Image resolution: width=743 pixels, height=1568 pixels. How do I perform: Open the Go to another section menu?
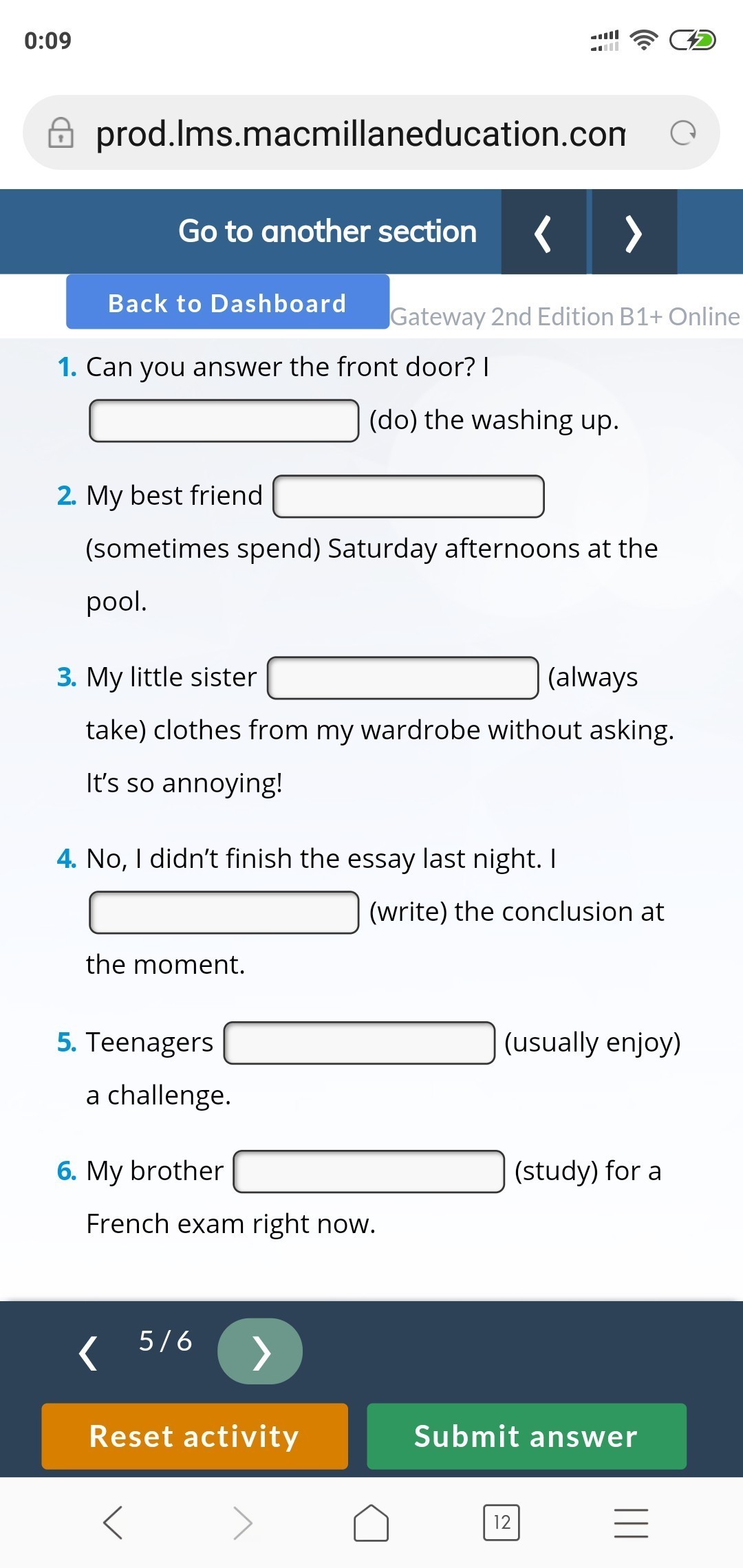(327, 231)
